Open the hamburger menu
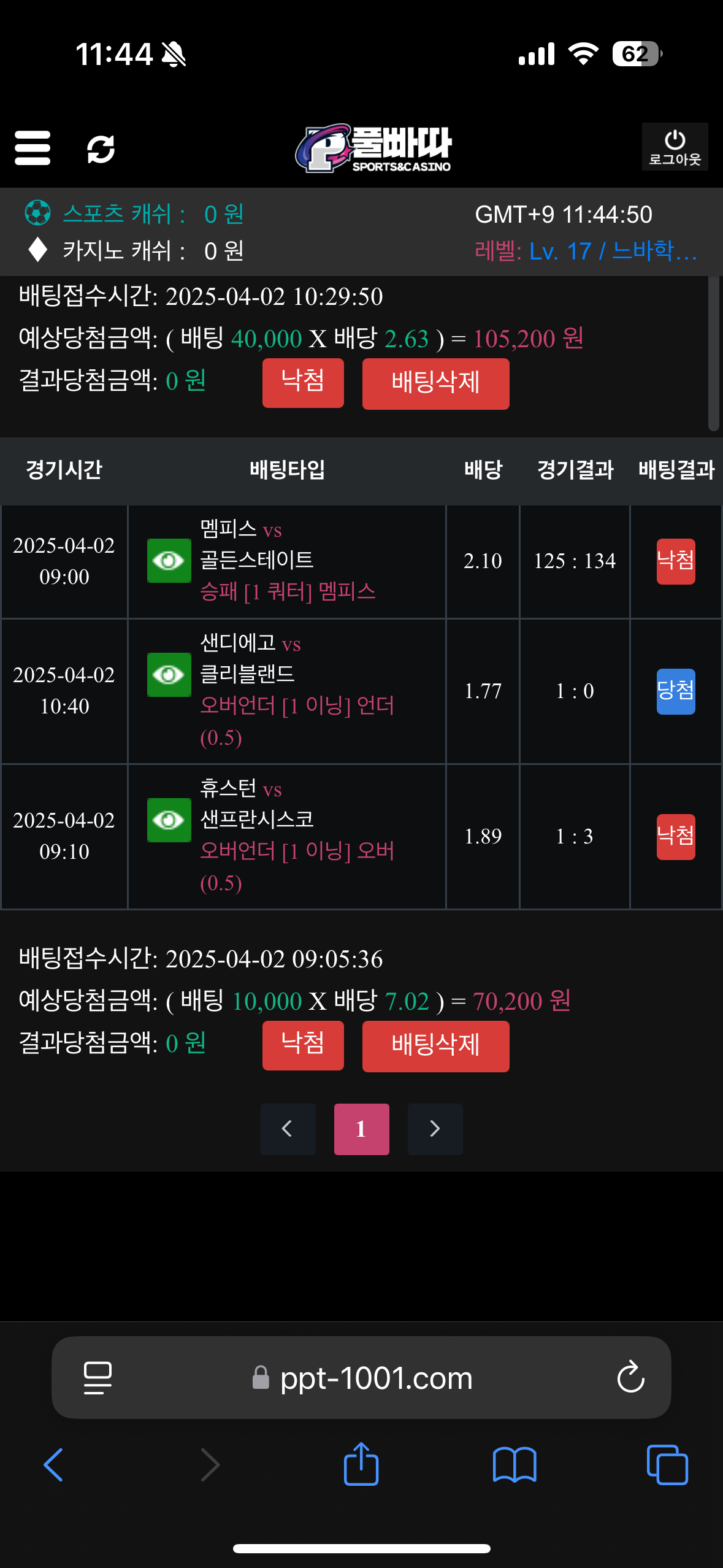The height and width of the screenshot is (1568, 723). 33,148
